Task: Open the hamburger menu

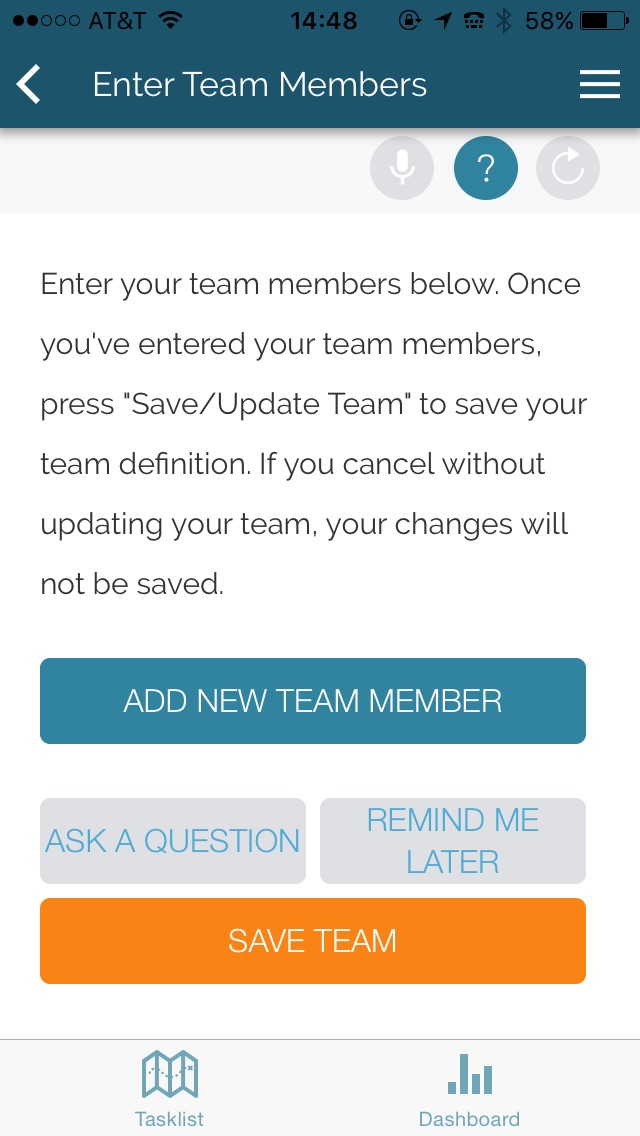Action: 599,85
